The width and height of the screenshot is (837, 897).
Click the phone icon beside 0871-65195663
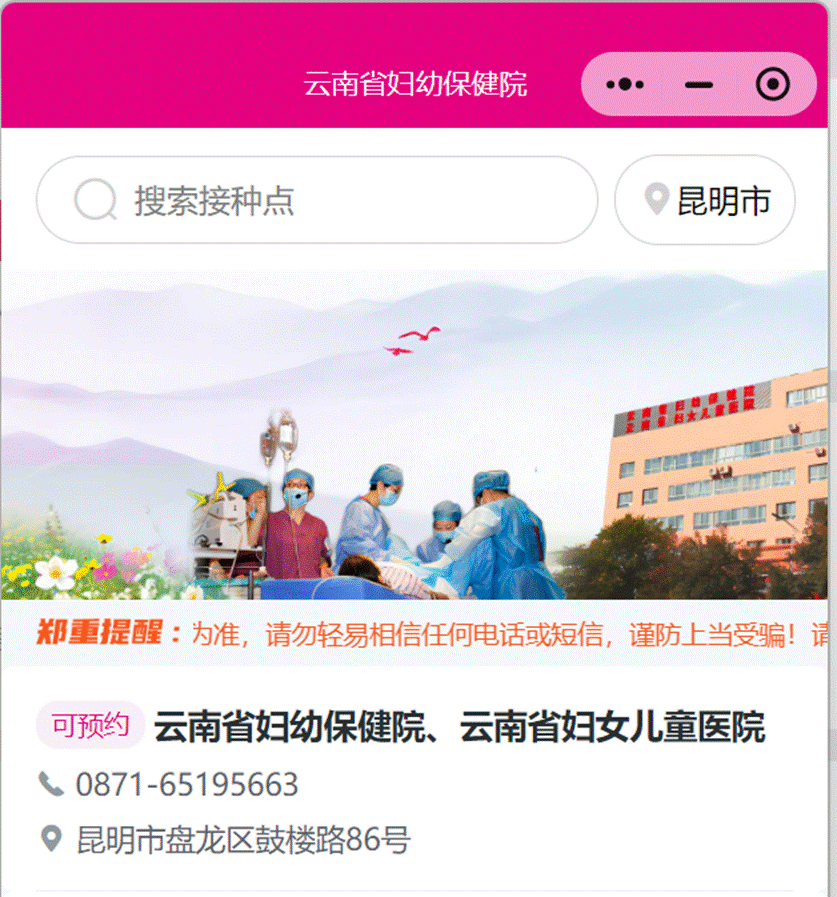(53, 785)
